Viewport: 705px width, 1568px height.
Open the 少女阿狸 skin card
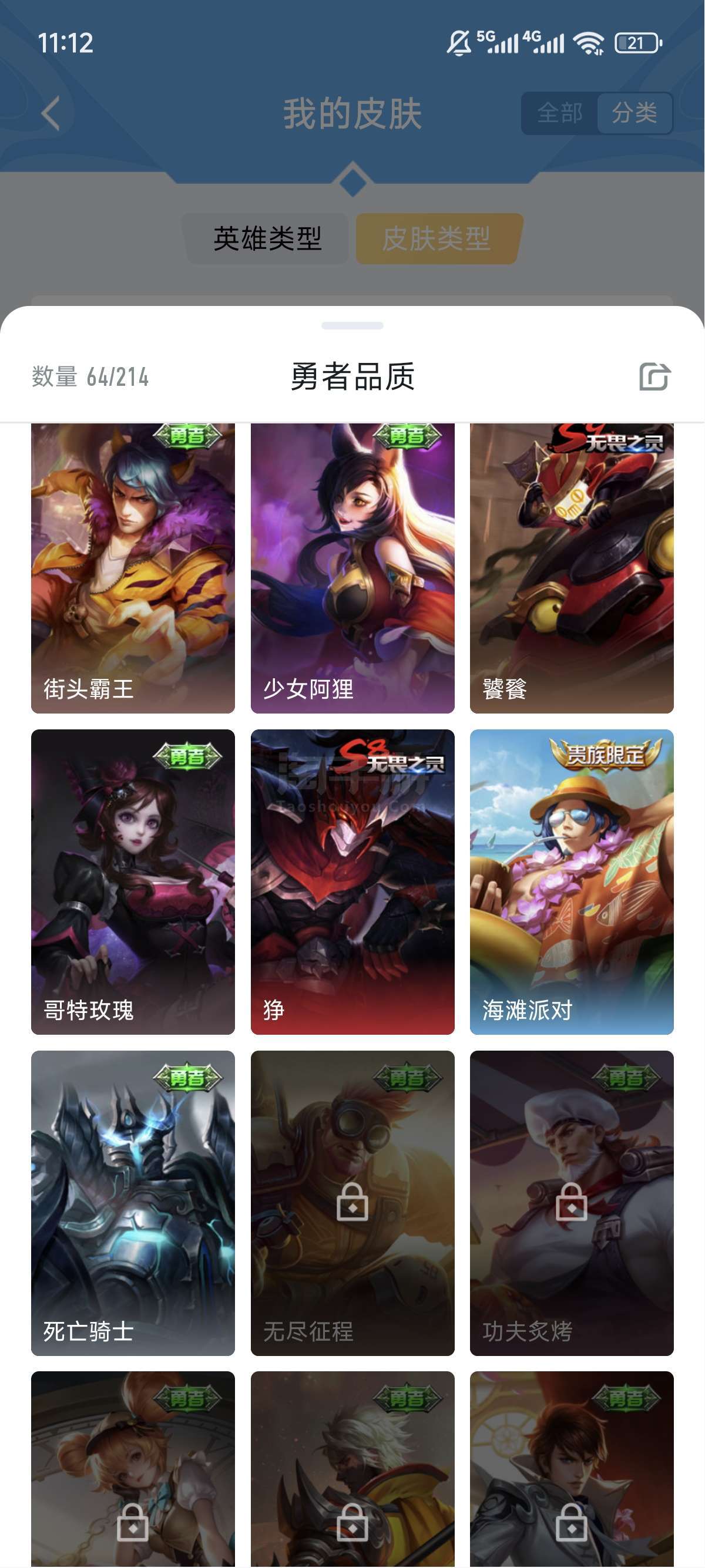pyautogui.click(x=352, y=568)
